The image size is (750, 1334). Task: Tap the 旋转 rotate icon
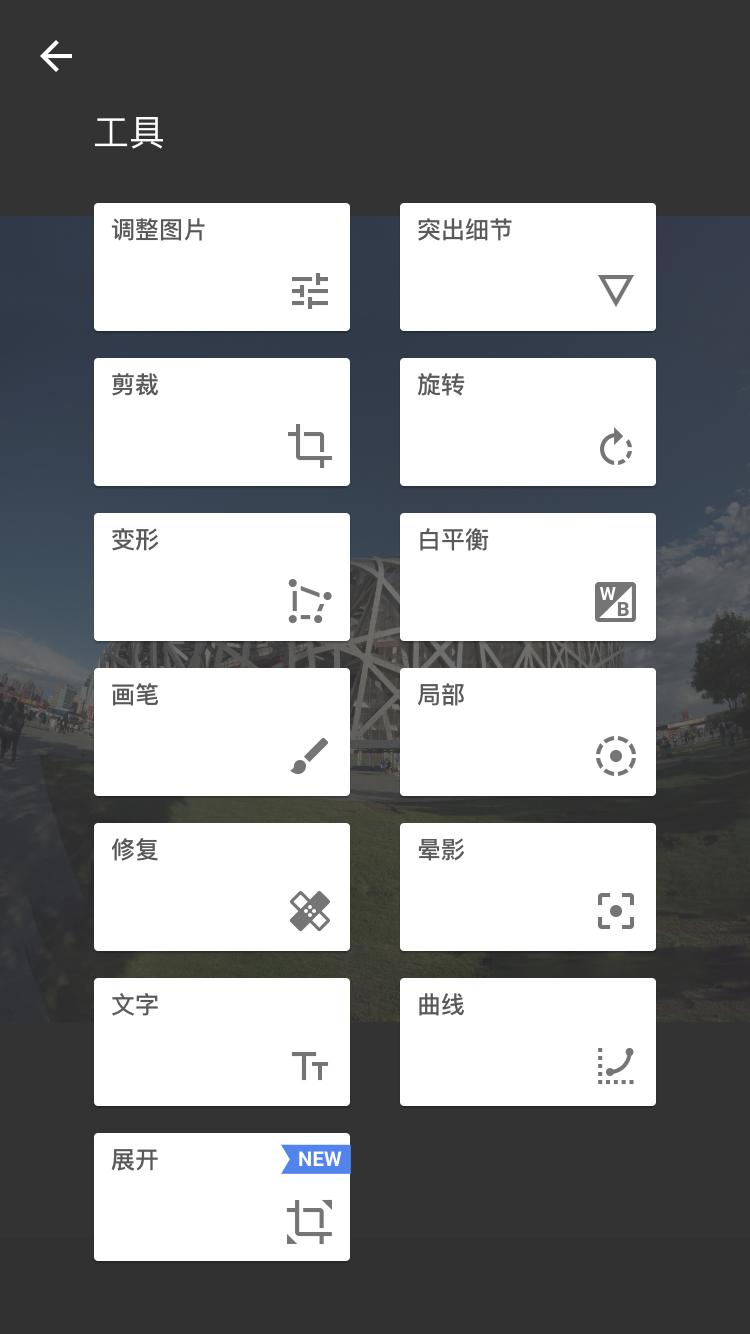615,446
